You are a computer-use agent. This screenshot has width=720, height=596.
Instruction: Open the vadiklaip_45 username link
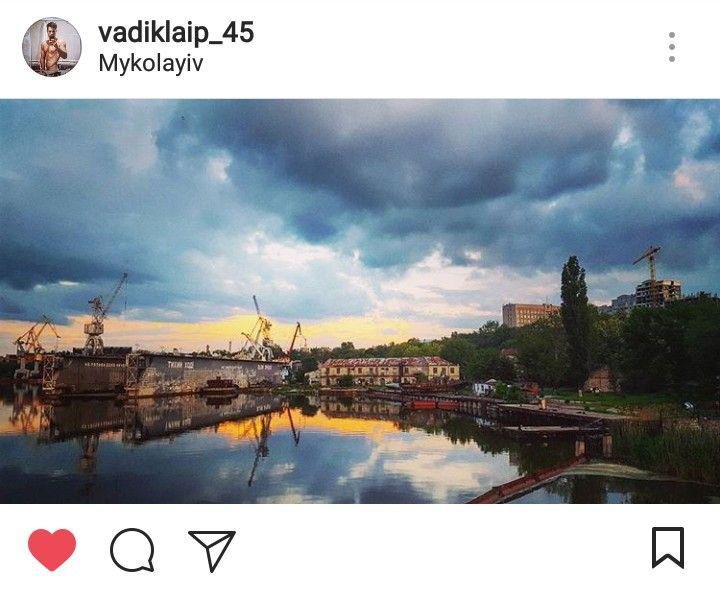(176, 33)
